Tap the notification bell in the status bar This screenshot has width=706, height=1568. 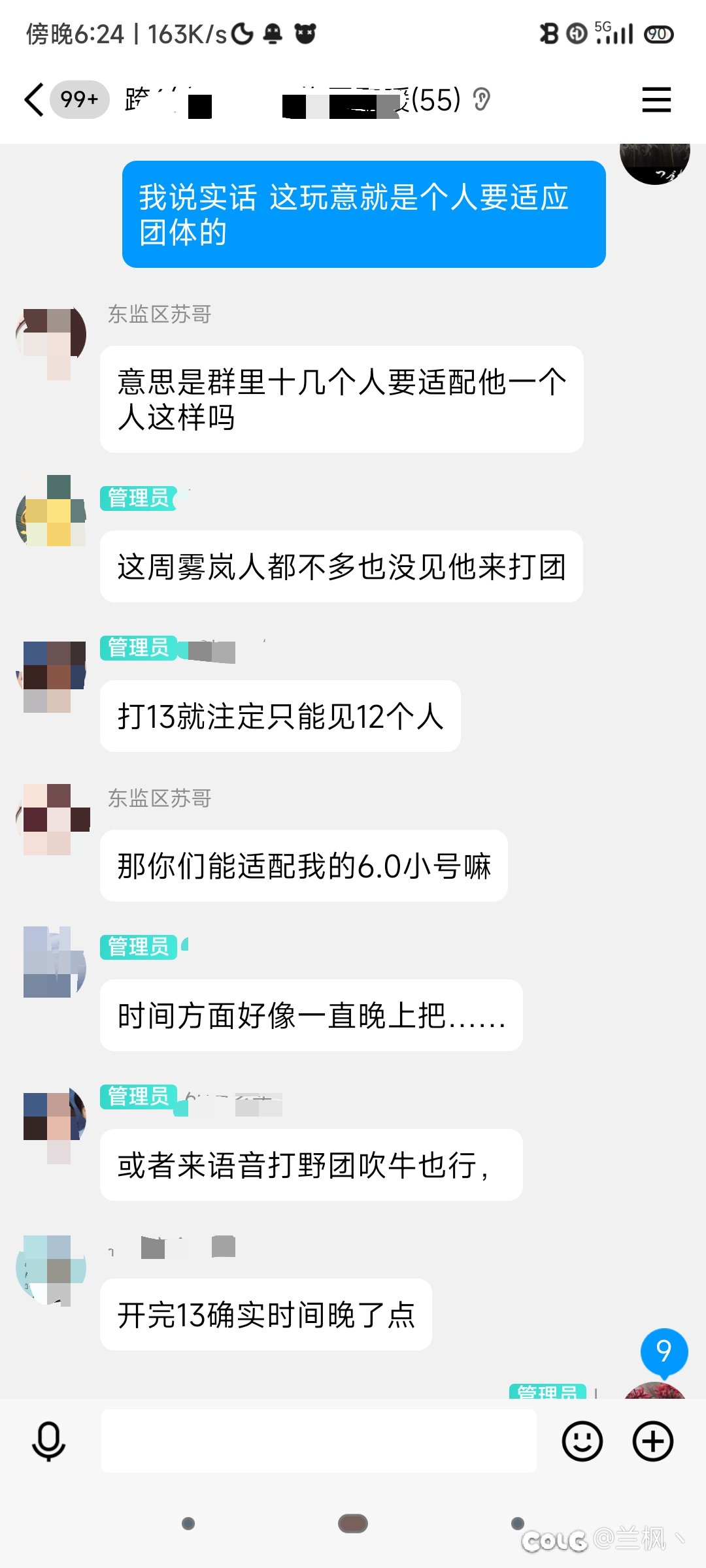click(x=273, y=34)
